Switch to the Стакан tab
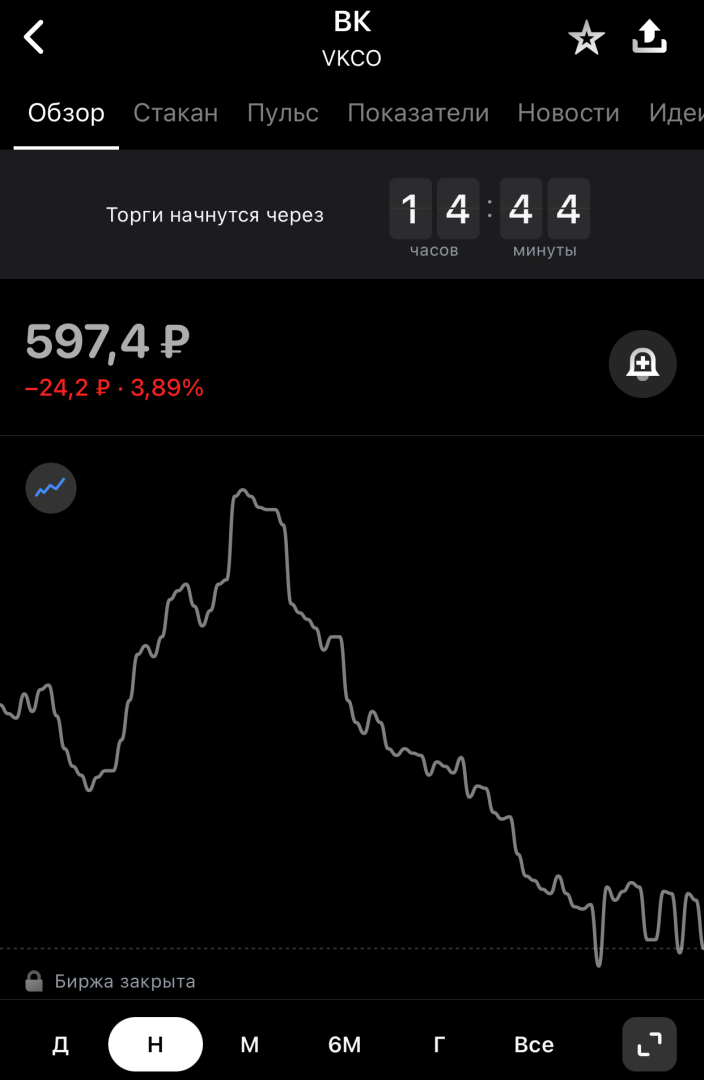 [x=176, y=113]
